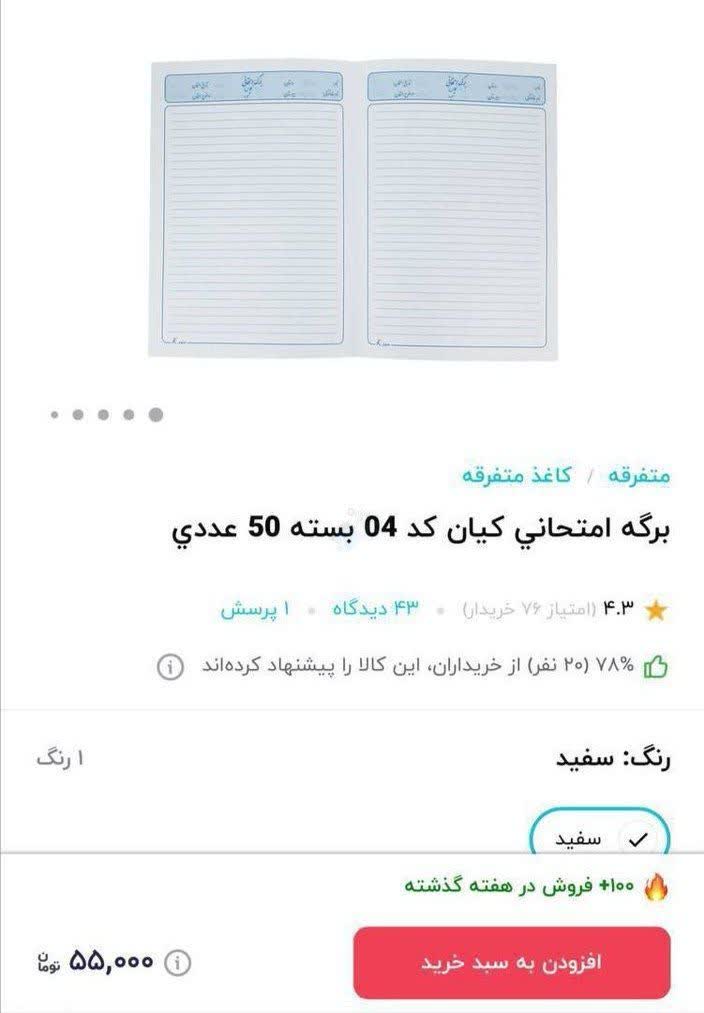Show info about buyer recommendation percentage
The image size is (704, 1013).
tap(171, 666)
